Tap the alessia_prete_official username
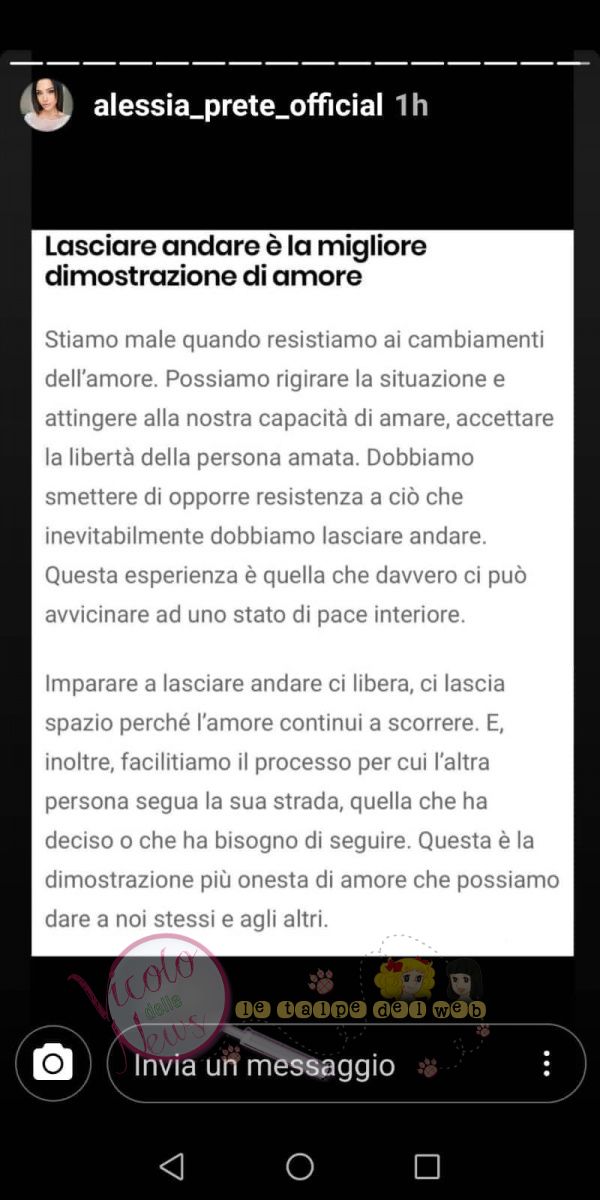 [x=238, y=105]
